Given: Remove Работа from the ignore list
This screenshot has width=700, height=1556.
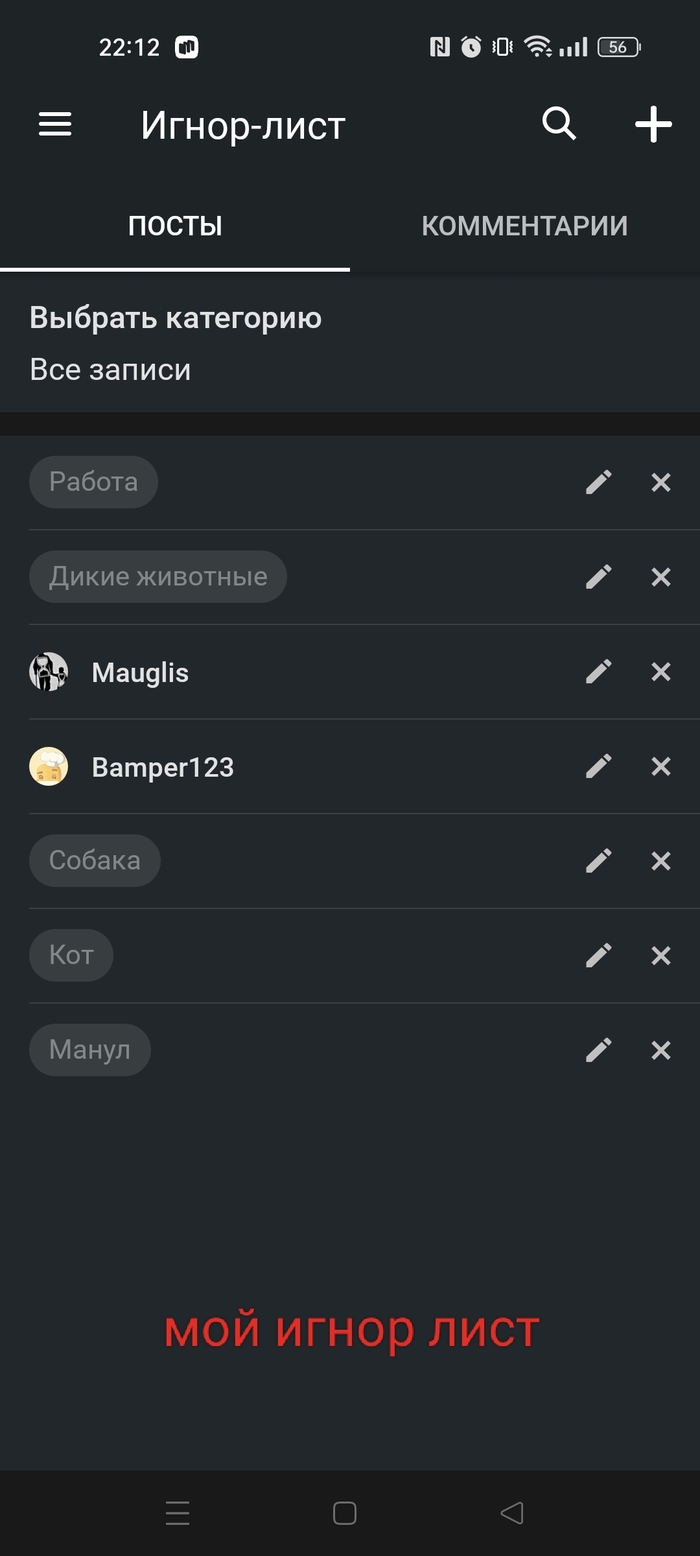Looking at the screenshot, I should [x=661, y=482].
